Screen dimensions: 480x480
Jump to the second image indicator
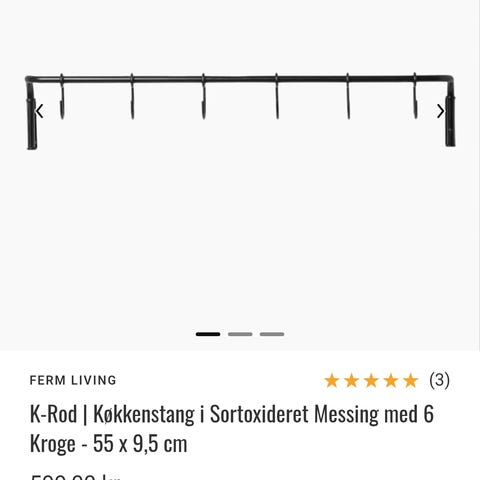pyautogui.click(x=240, y=334)
